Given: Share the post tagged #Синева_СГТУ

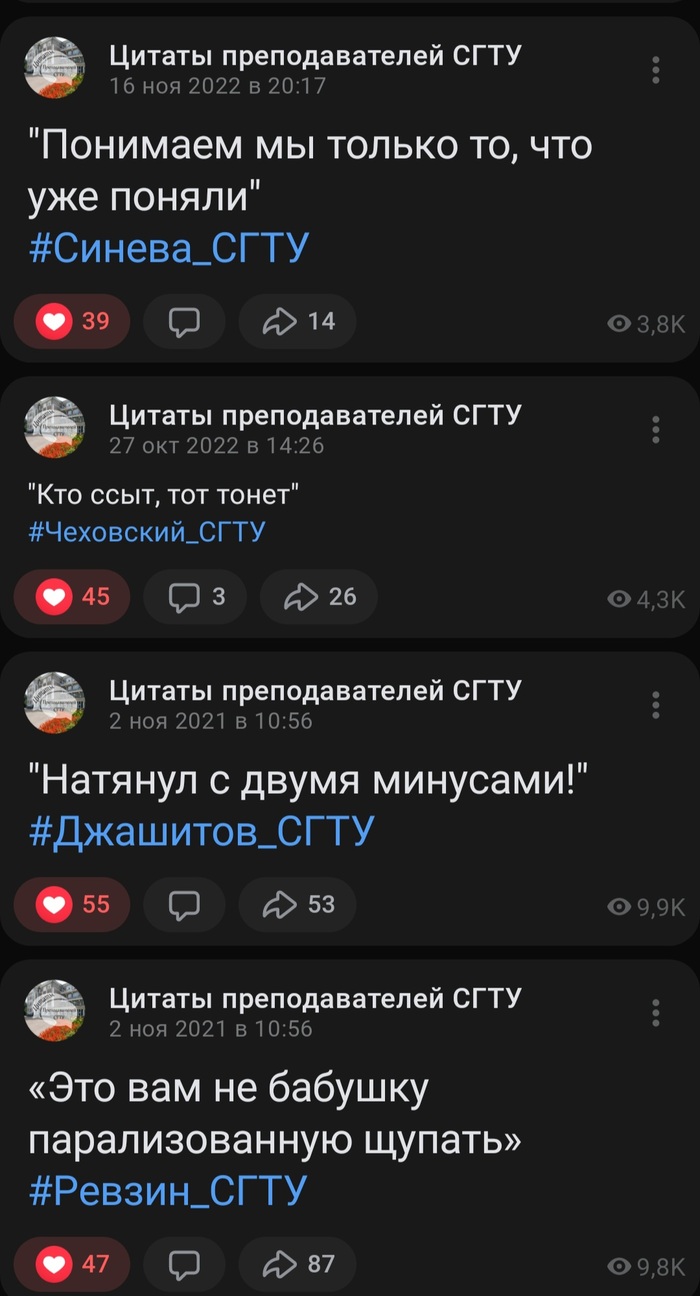Looking at the screenshot, I should click(x=297, y=321).
